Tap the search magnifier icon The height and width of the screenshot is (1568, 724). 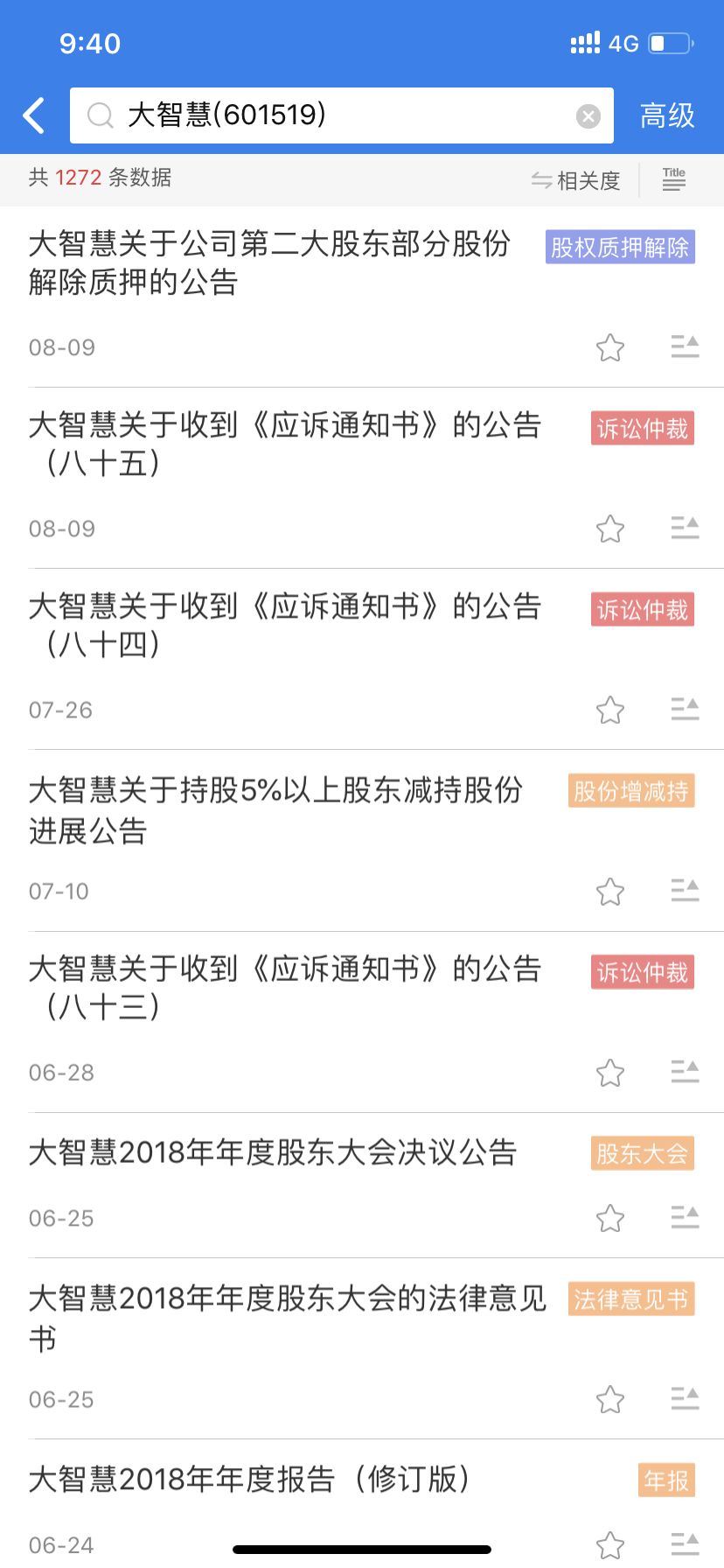[x=101, y=115]
